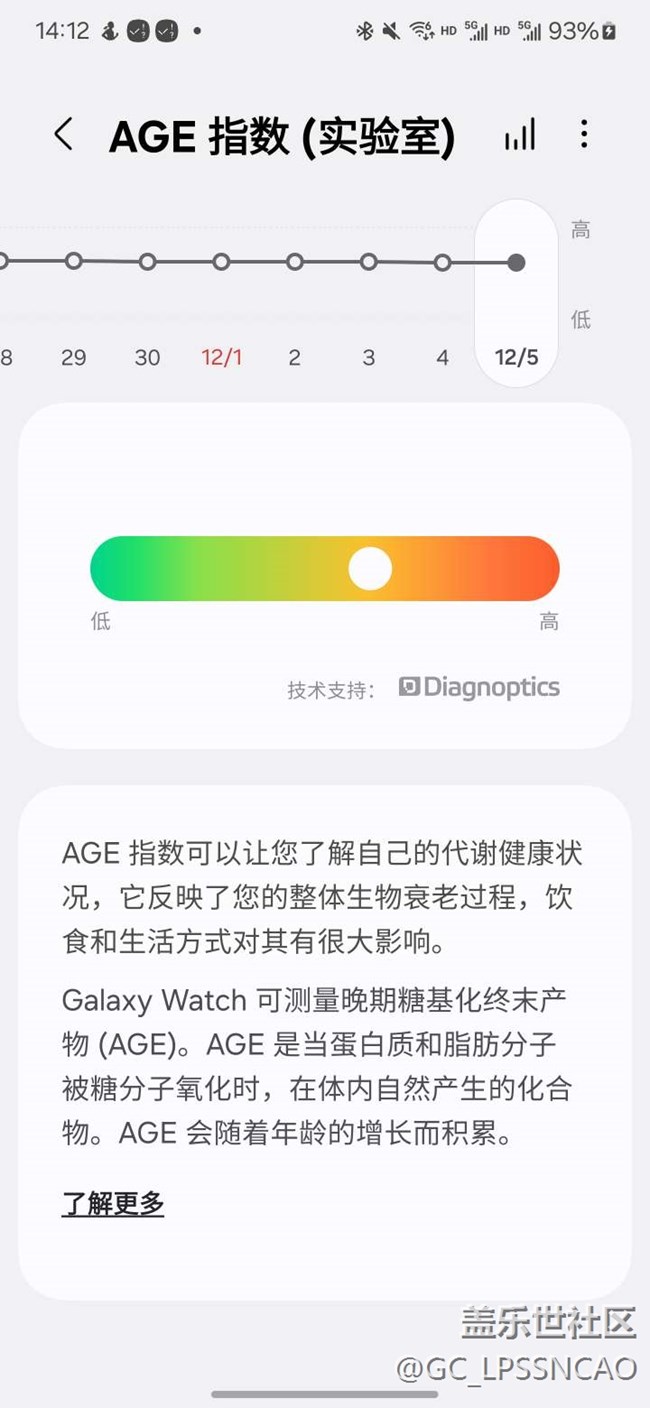This screenshot has width=650, height=1408.
Task: Open the three-dot overflow menu
Action: [584, 134]
